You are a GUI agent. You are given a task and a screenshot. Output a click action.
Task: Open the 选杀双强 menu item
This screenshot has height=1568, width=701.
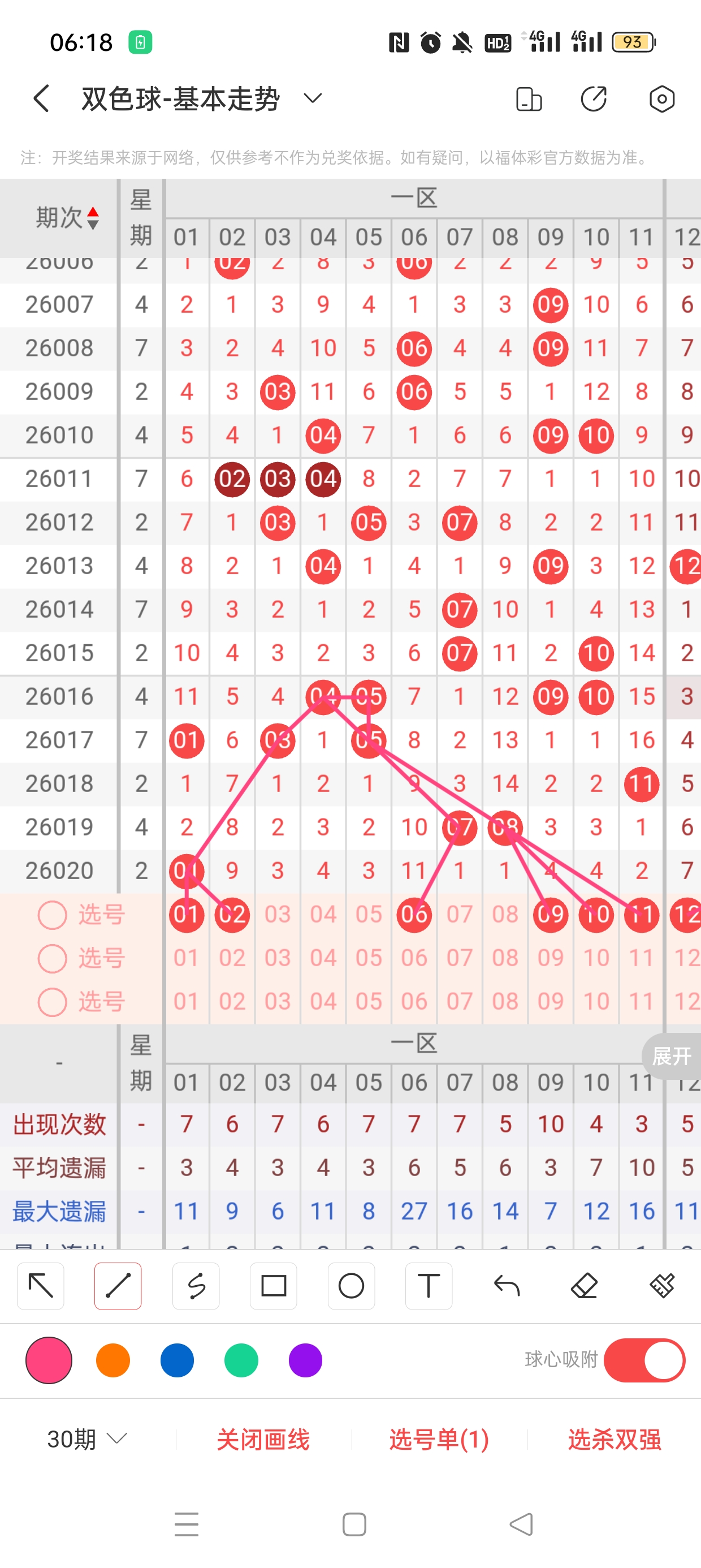[x=614, y=1438]
